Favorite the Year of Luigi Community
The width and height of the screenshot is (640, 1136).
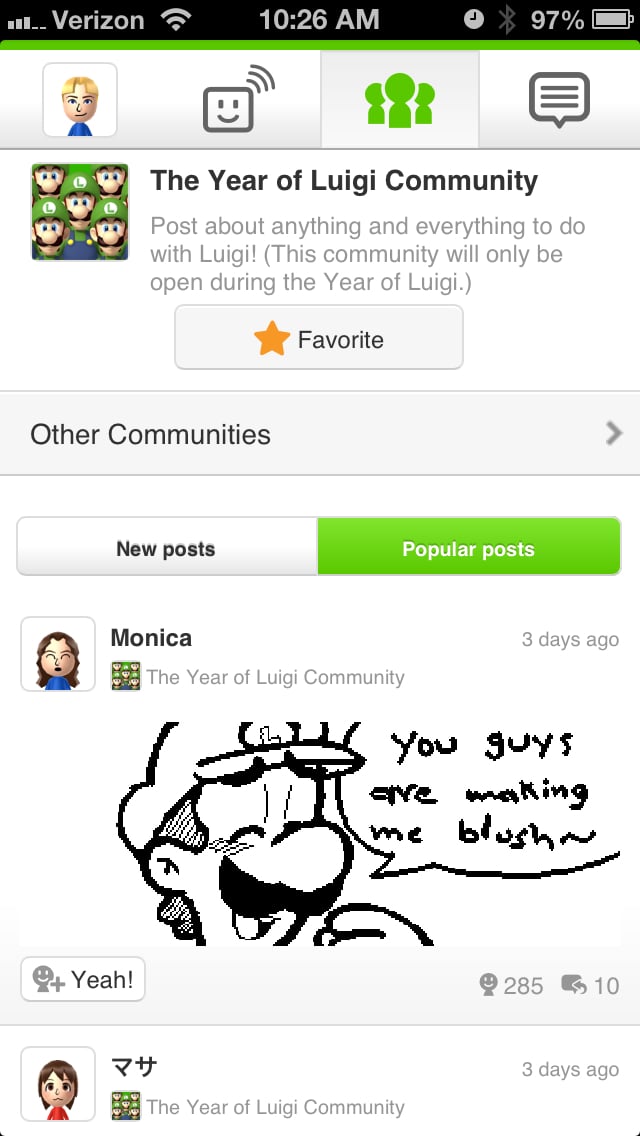click(x=319, y=338)
